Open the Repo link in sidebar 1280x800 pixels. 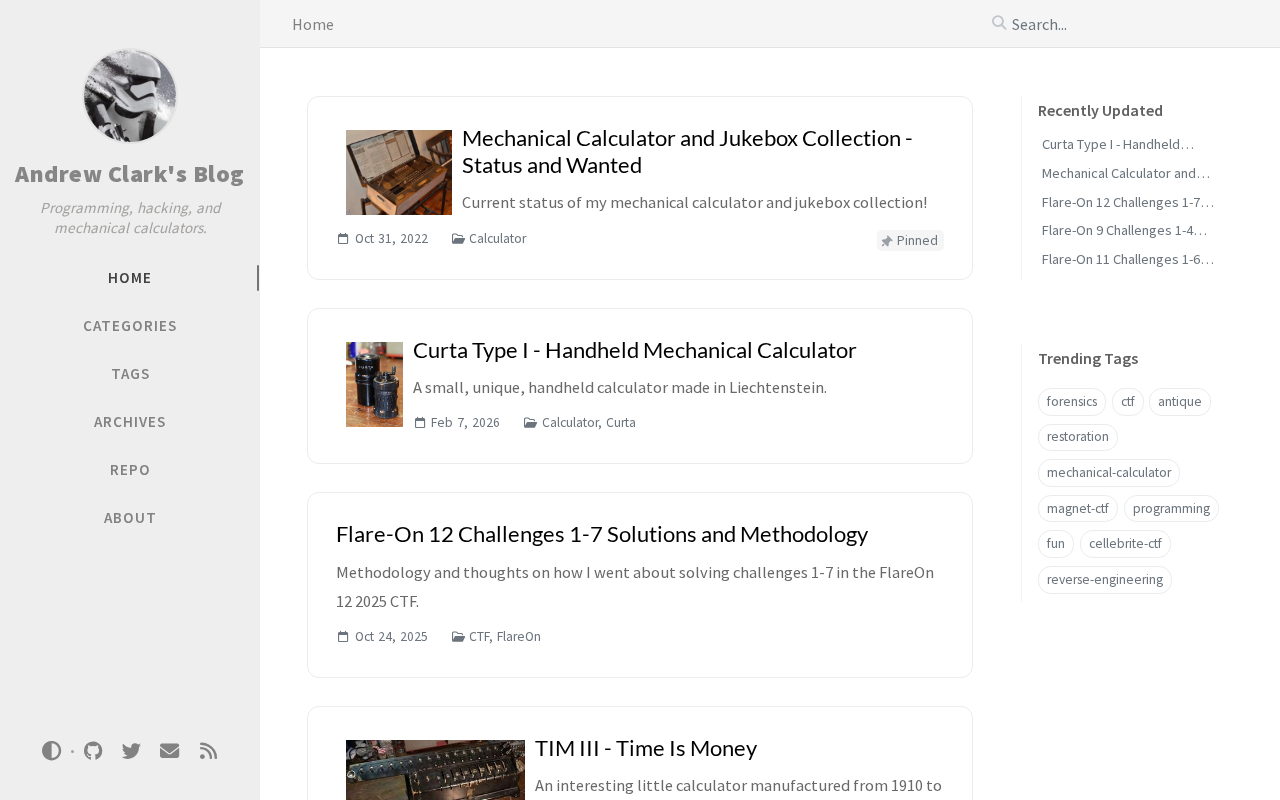pyautogui.click(x=130, y=470)
